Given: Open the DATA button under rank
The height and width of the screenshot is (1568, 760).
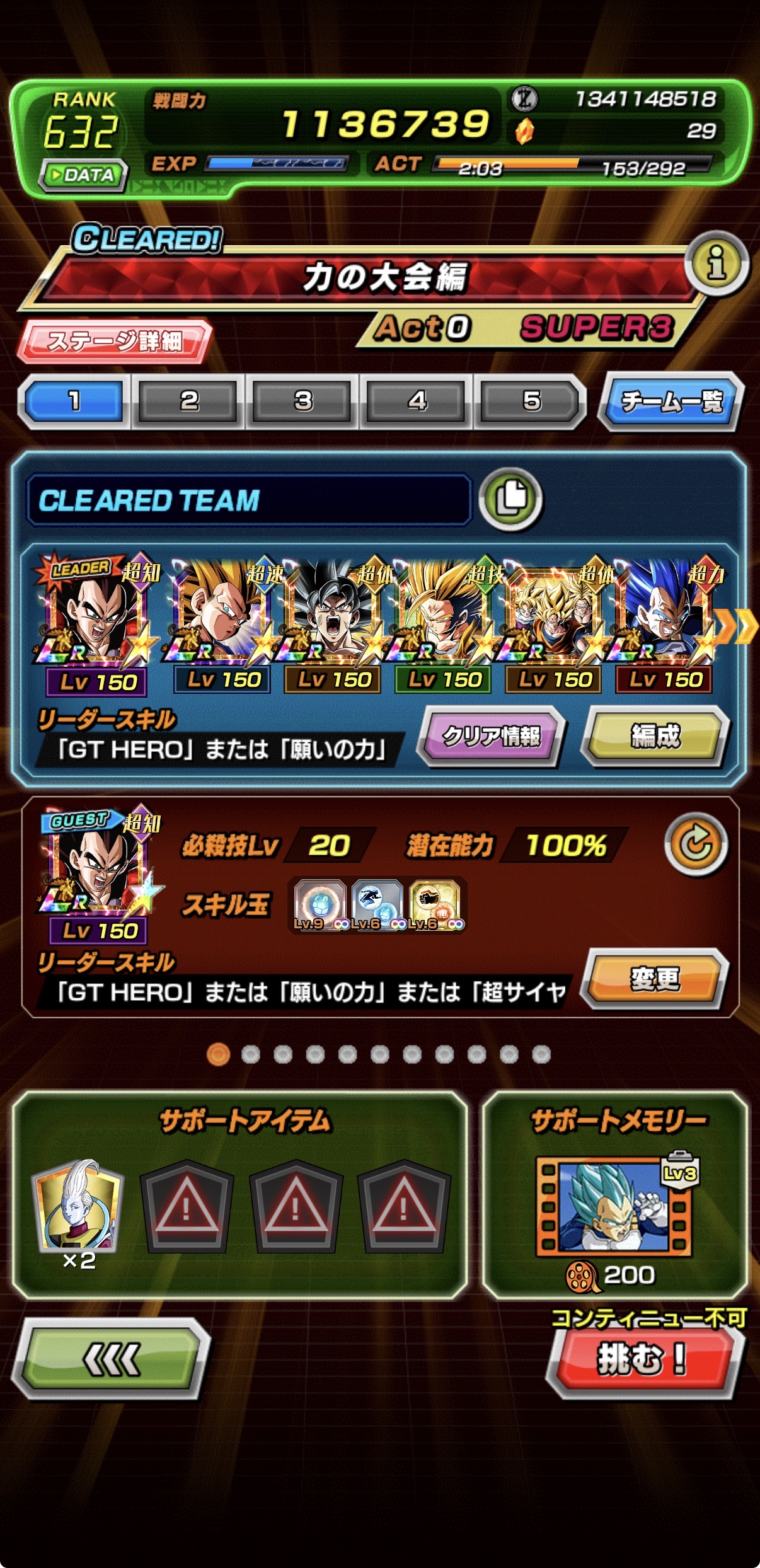Looking at the screenshot, I should click(83, 175).
